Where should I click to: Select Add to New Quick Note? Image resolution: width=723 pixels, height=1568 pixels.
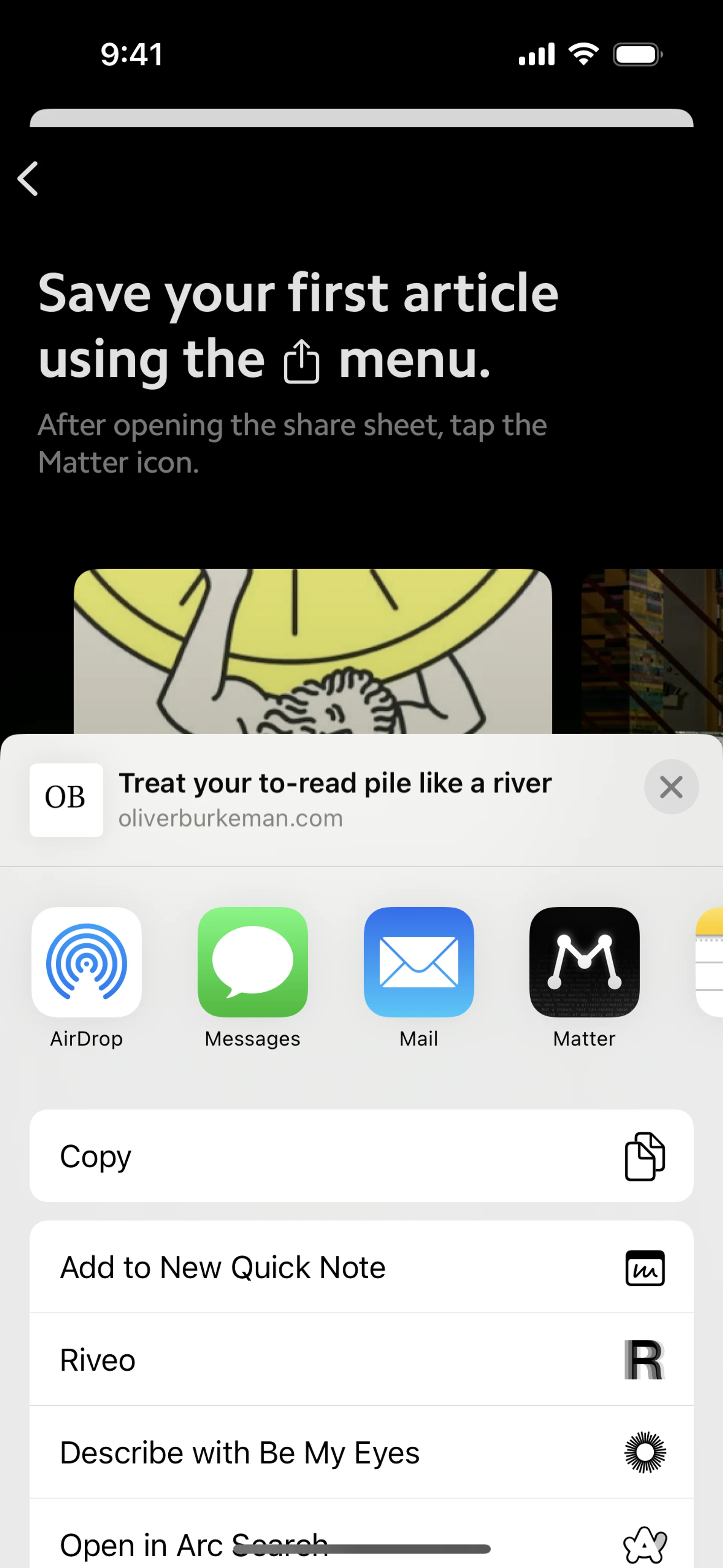click(361, 1267)
